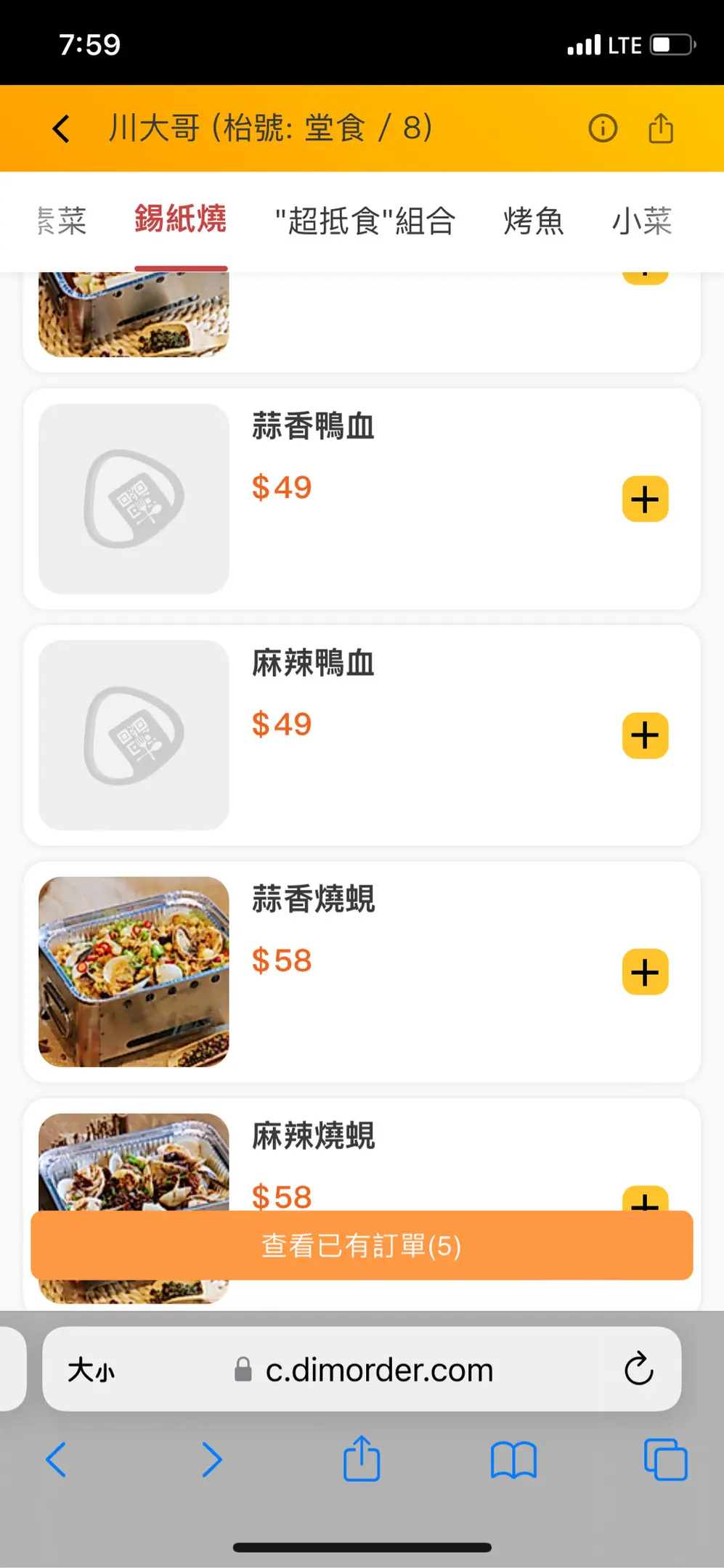Open the 小菜 category tab

click(642, 221)
